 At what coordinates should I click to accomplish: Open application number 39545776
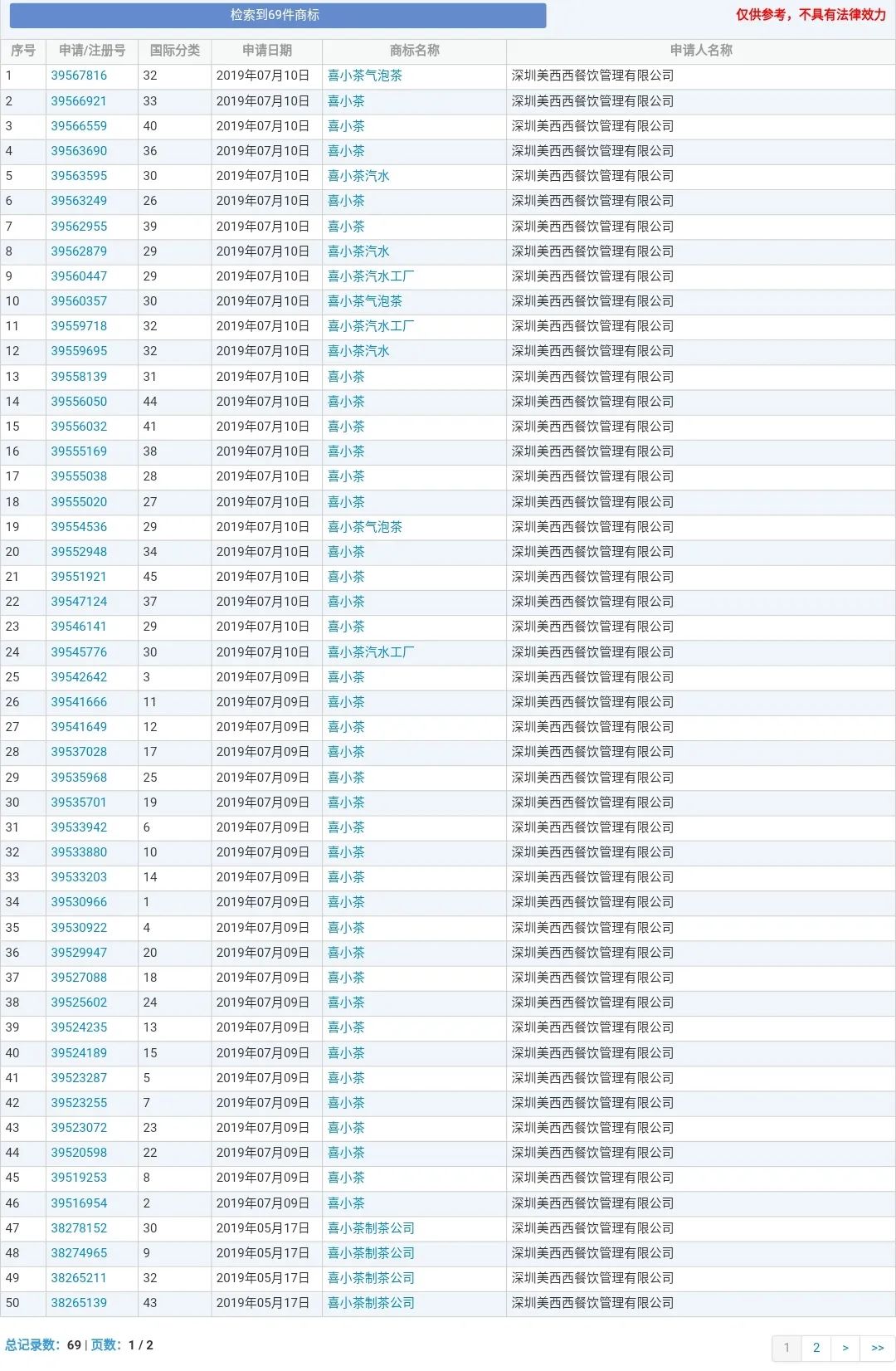click(x=79, y=652)
